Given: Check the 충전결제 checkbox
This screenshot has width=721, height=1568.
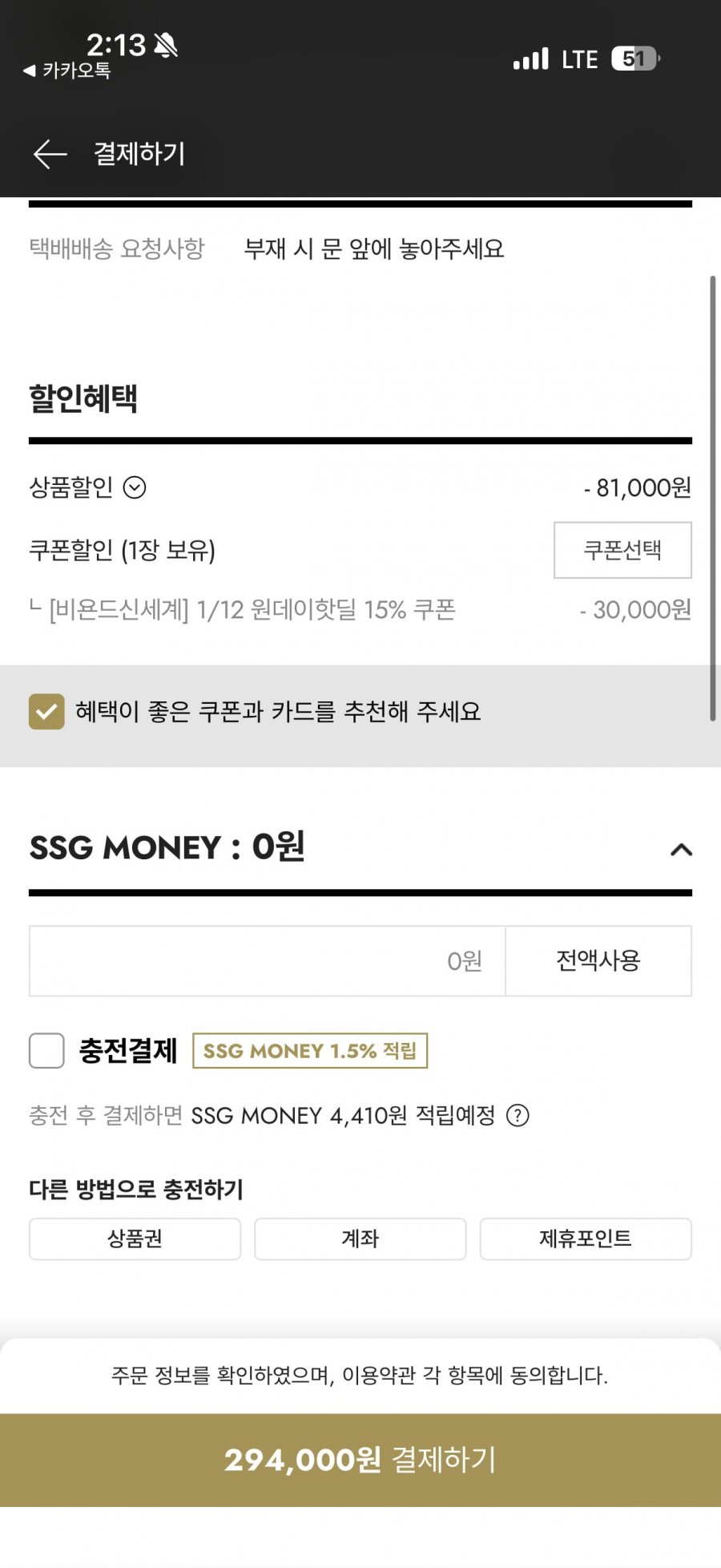Looking at the screenshot, I should (46, 1050).
